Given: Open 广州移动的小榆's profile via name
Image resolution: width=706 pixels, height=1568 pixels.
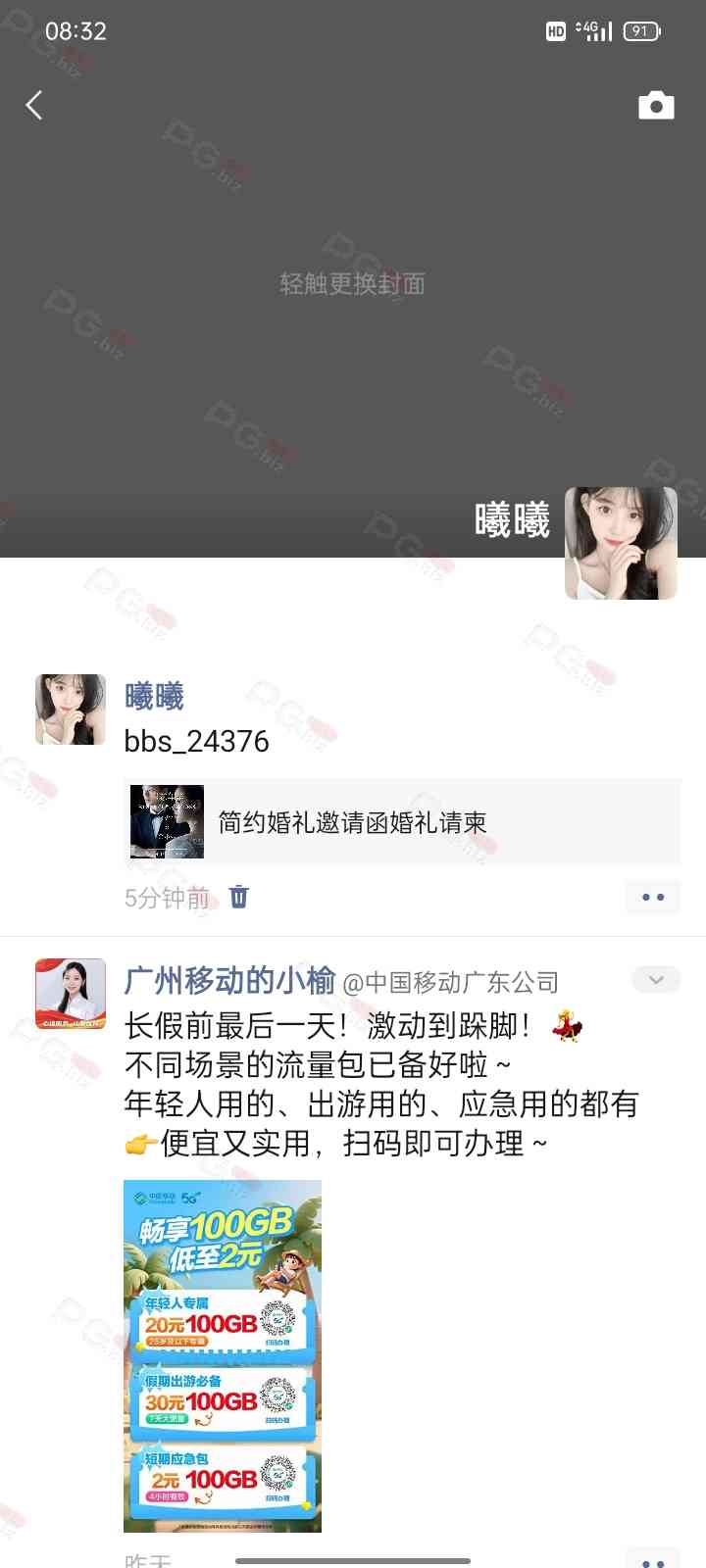Looking at the screenshot, I should (229, 980).
